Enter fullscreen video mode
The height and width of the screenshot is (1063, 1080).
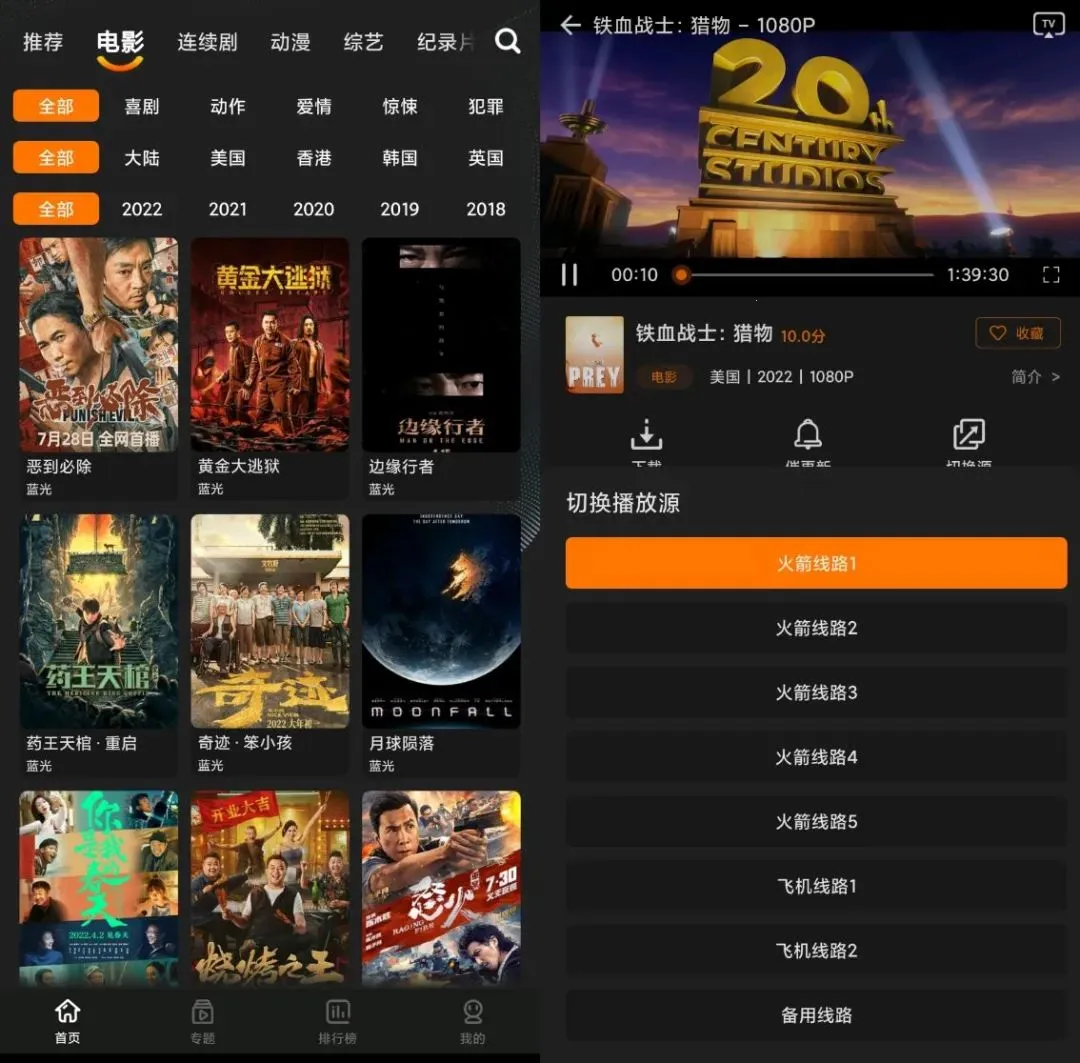click(x=1051, y=274)
